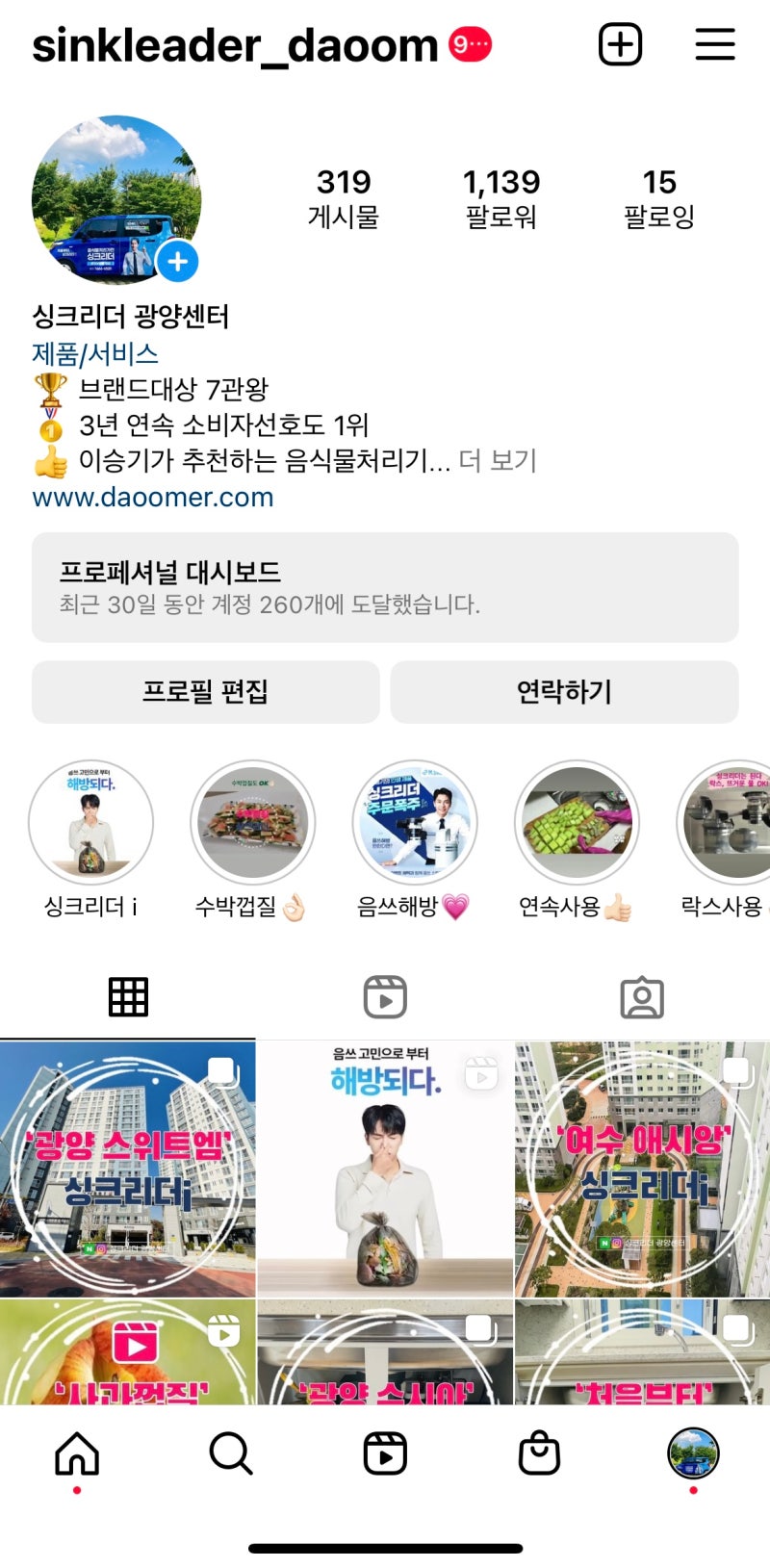Image resolution: width=770 pixels, height=1568 pixels.
Task: Add a story via the profile photo plus badge
Action: pos(177,262)
